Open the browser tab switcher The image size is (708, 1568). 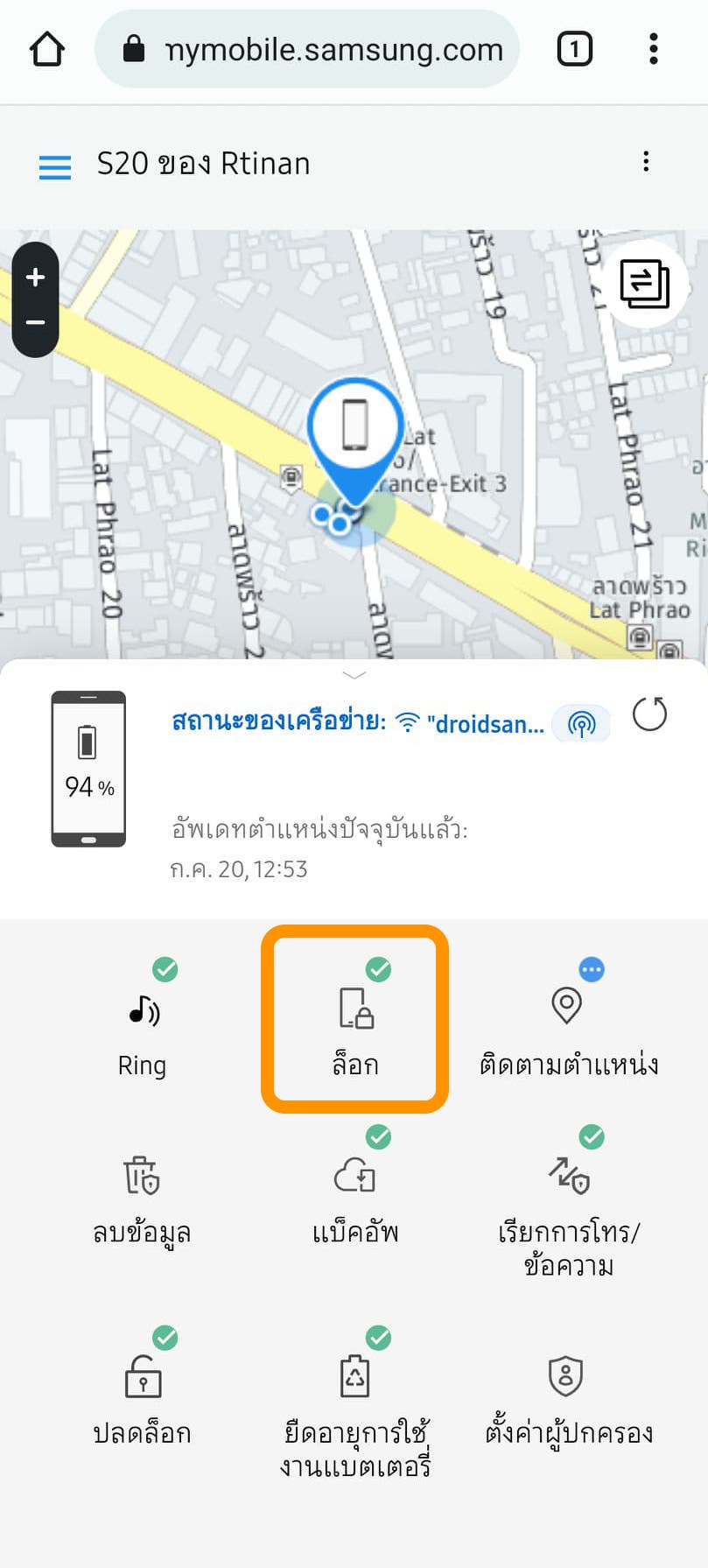(574, 49)
